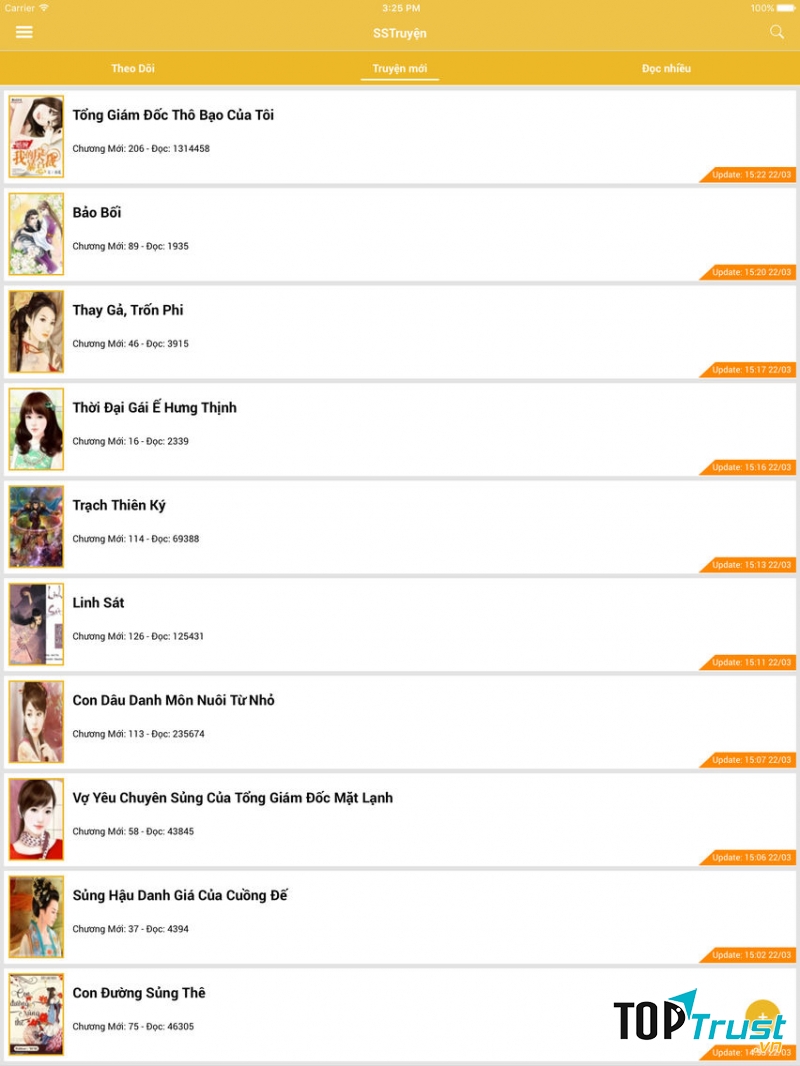View Thời Đại Gái Ế Hưng Thịnh

click(155, 408)
